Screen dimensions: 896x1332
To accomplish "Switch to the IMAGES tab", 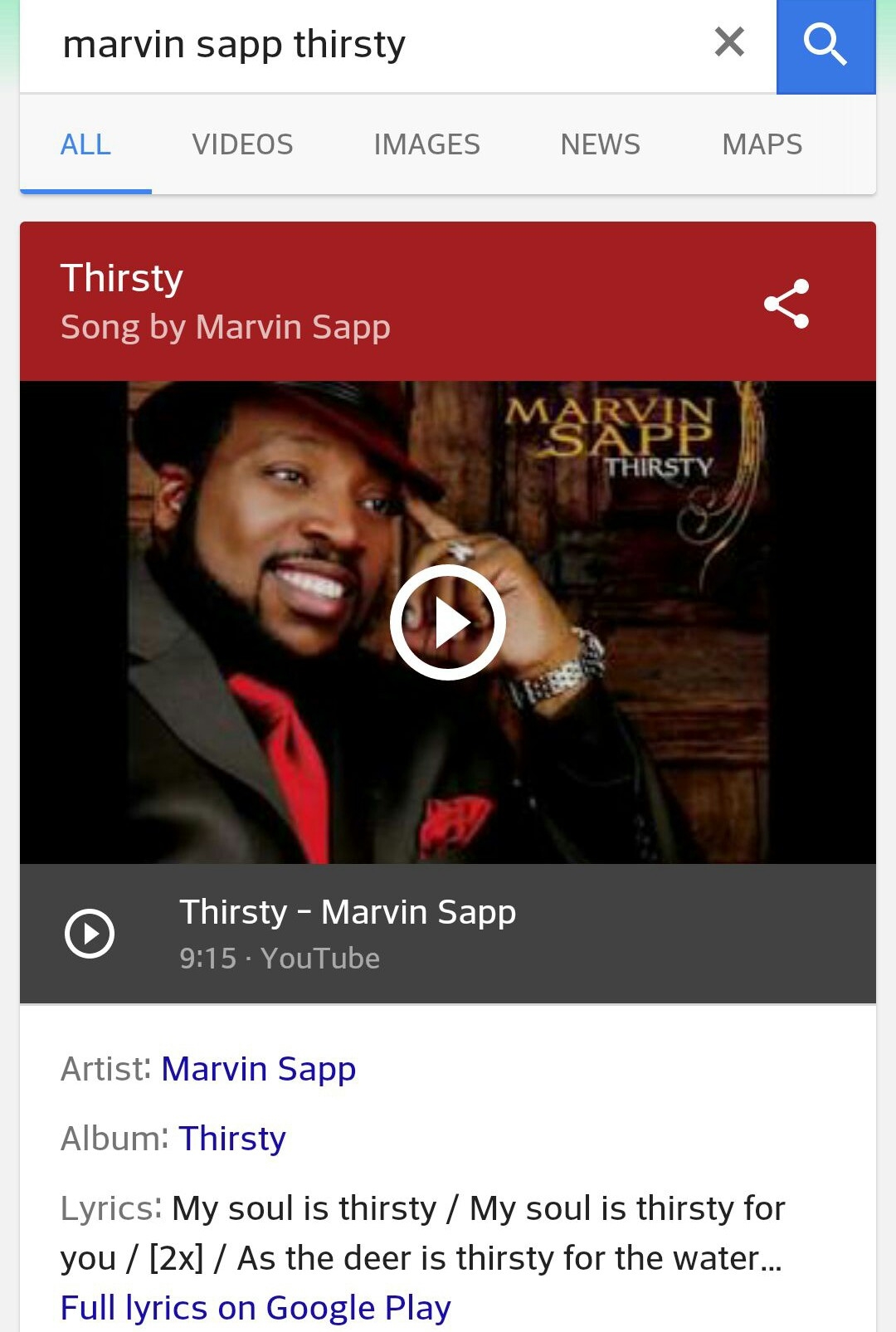I will click(426, 145).
